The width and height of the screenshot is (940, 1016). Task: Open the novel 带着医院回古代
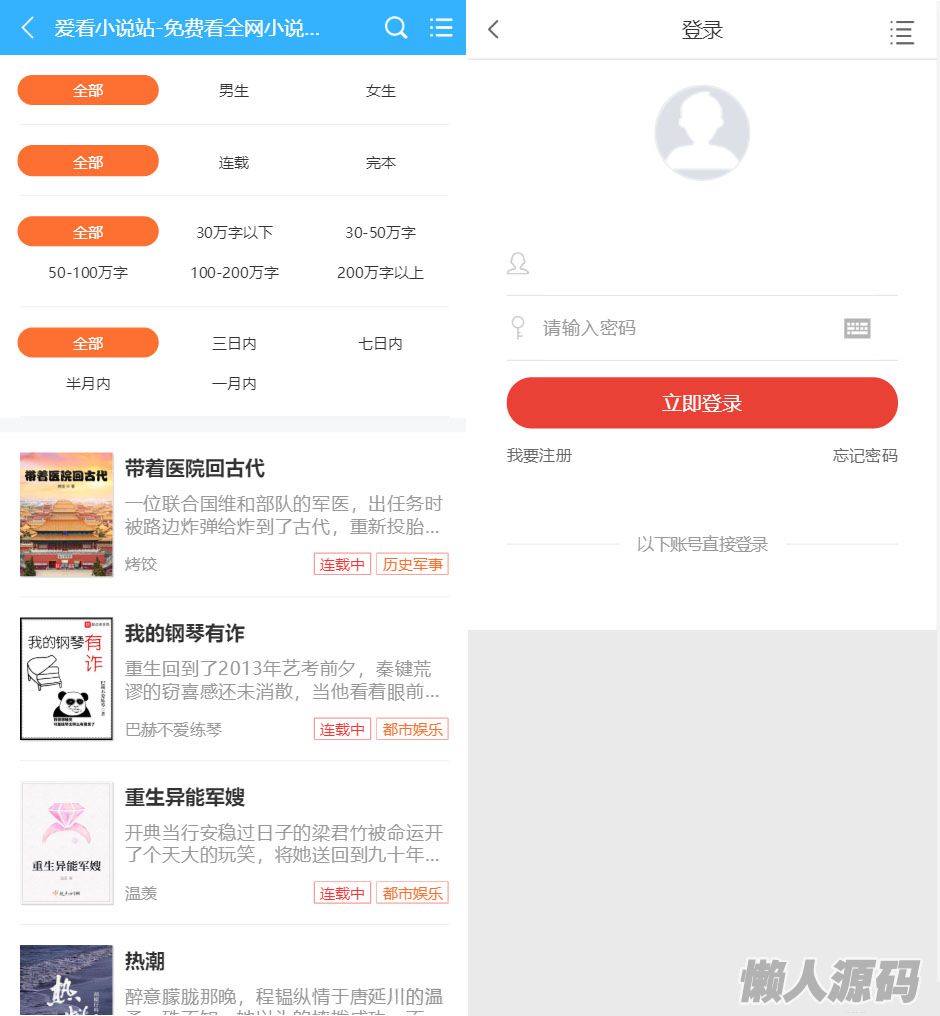pyautogui.click(x=195, y=469)
